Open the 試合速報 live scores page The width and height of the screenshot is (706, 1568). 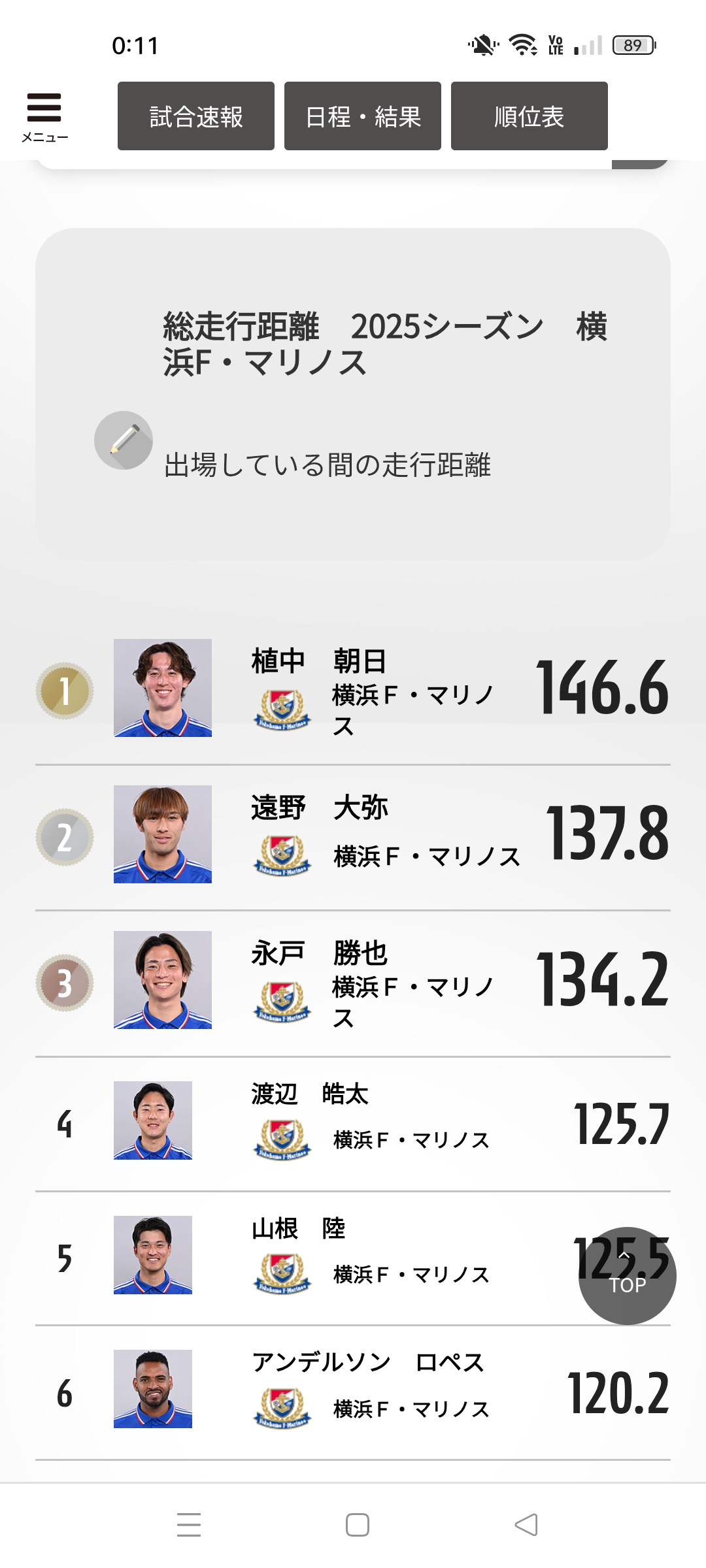click(x=196, y=116)
